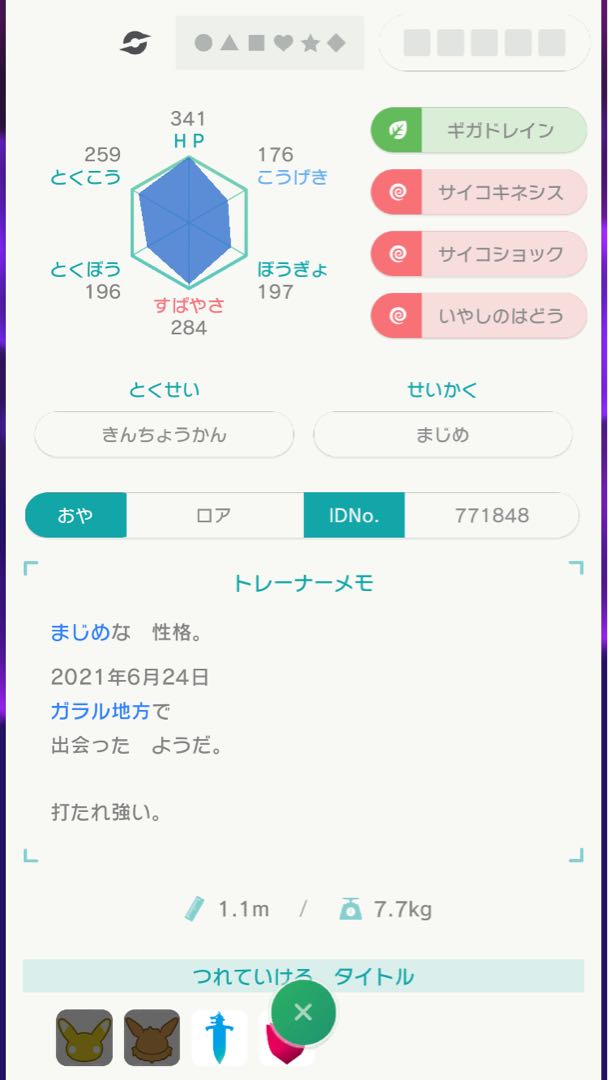608x1080 pixels.
Task: Select the move サイコショック
Action: pyautogui.click(x=478, y=254)
